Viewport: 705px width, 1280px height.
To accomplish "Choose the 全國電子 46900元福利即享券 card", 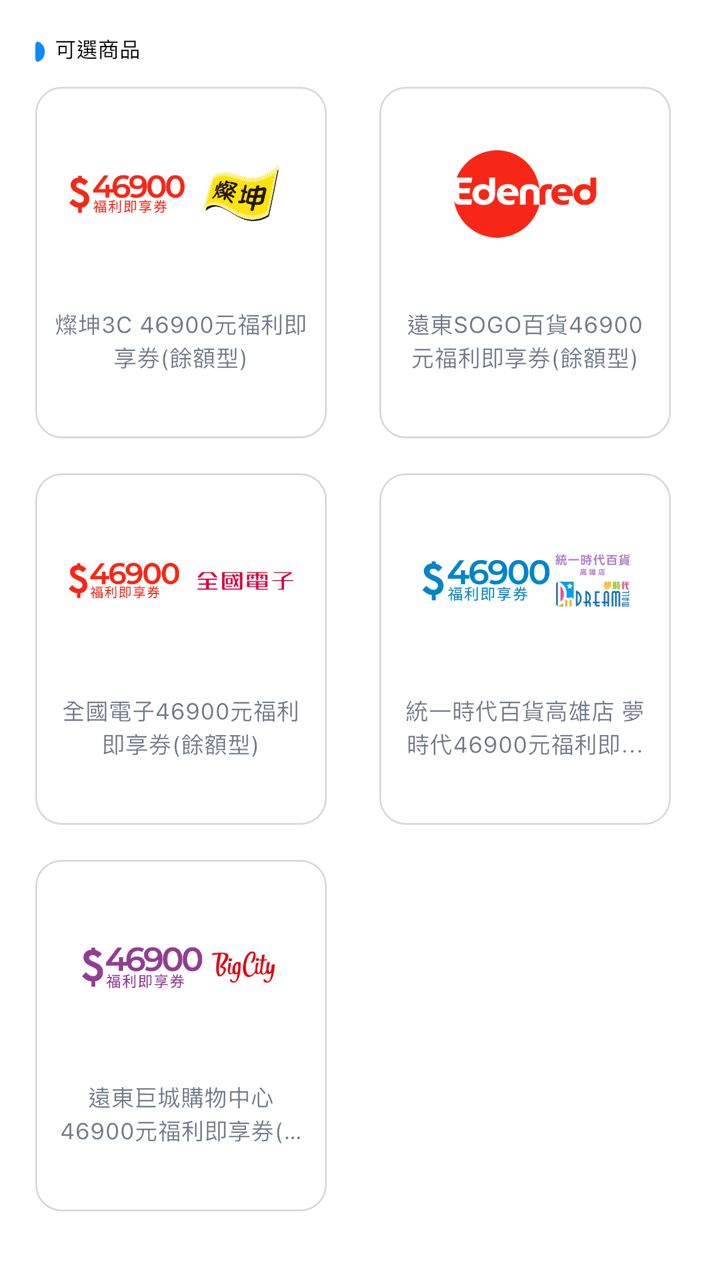I will (181, 649).
